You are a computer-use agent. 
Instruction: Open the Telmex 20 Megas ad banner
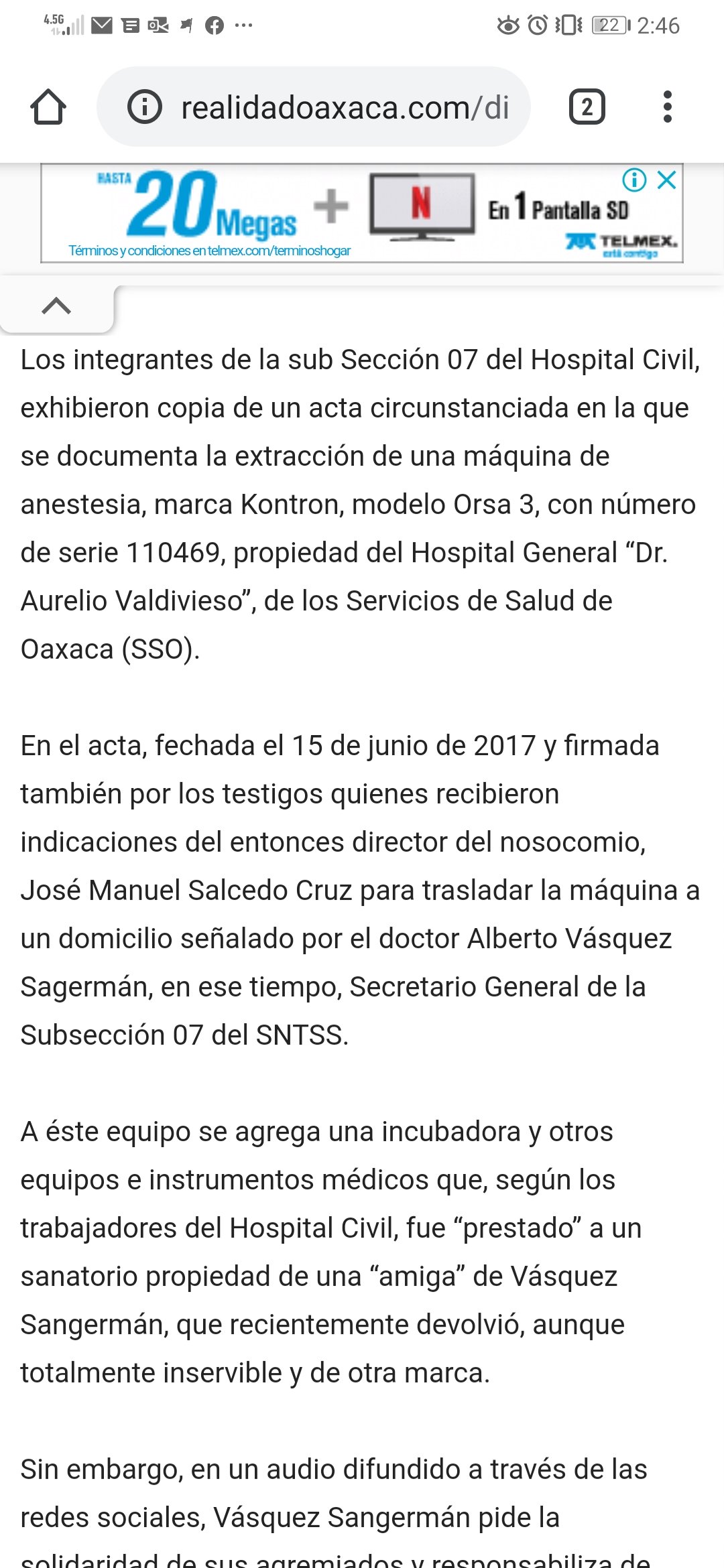pos(335,213)
